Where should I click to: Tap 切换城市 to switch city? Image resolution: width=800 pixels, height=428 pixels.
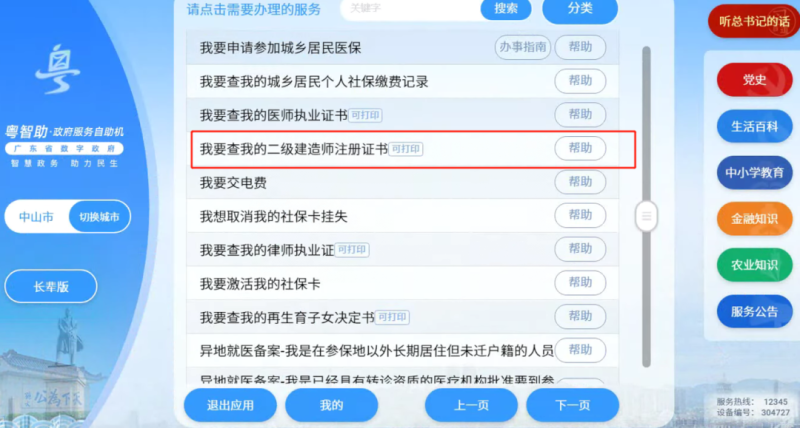tap(99, 217)
